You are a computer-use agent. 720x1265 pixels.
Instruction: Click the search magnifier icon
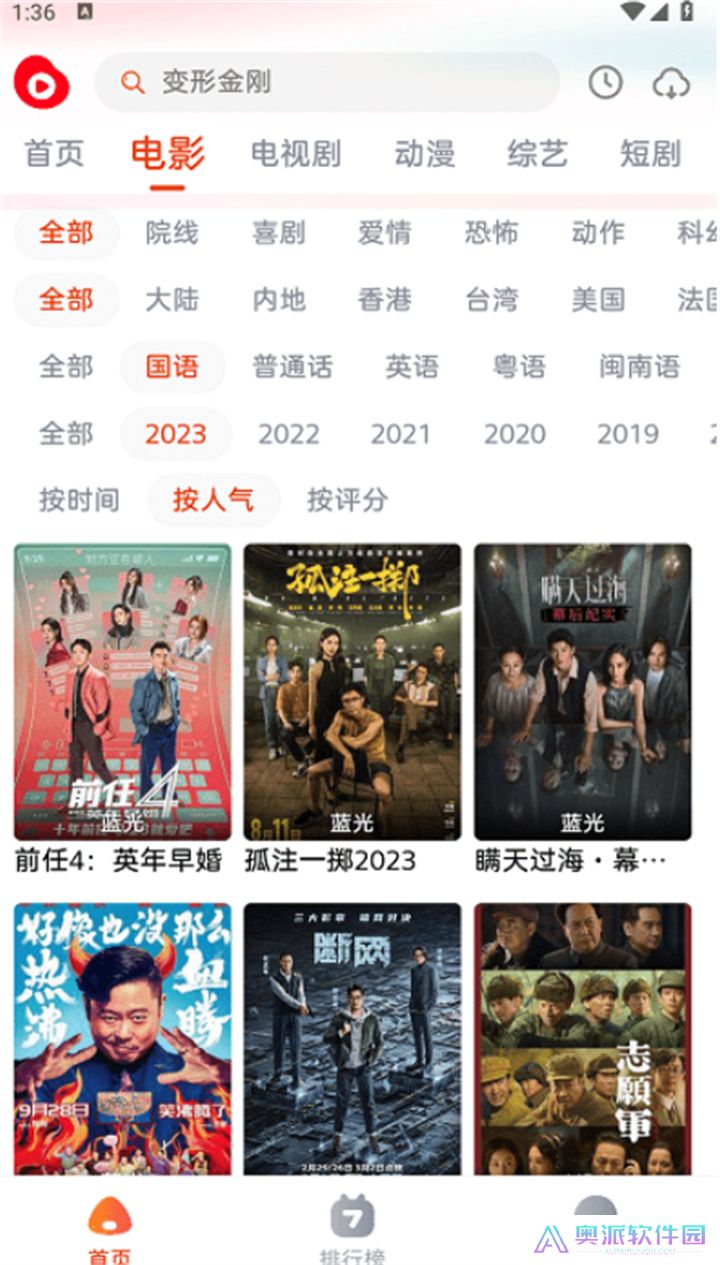134,84
